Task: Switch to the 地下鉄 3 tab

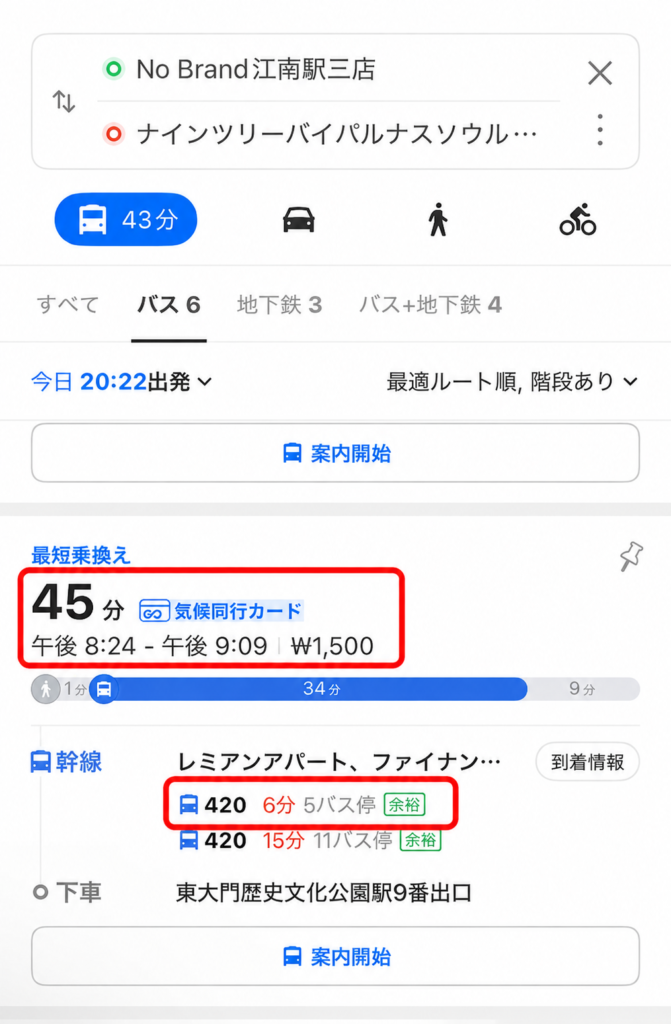Action: [x=280, y=304]
